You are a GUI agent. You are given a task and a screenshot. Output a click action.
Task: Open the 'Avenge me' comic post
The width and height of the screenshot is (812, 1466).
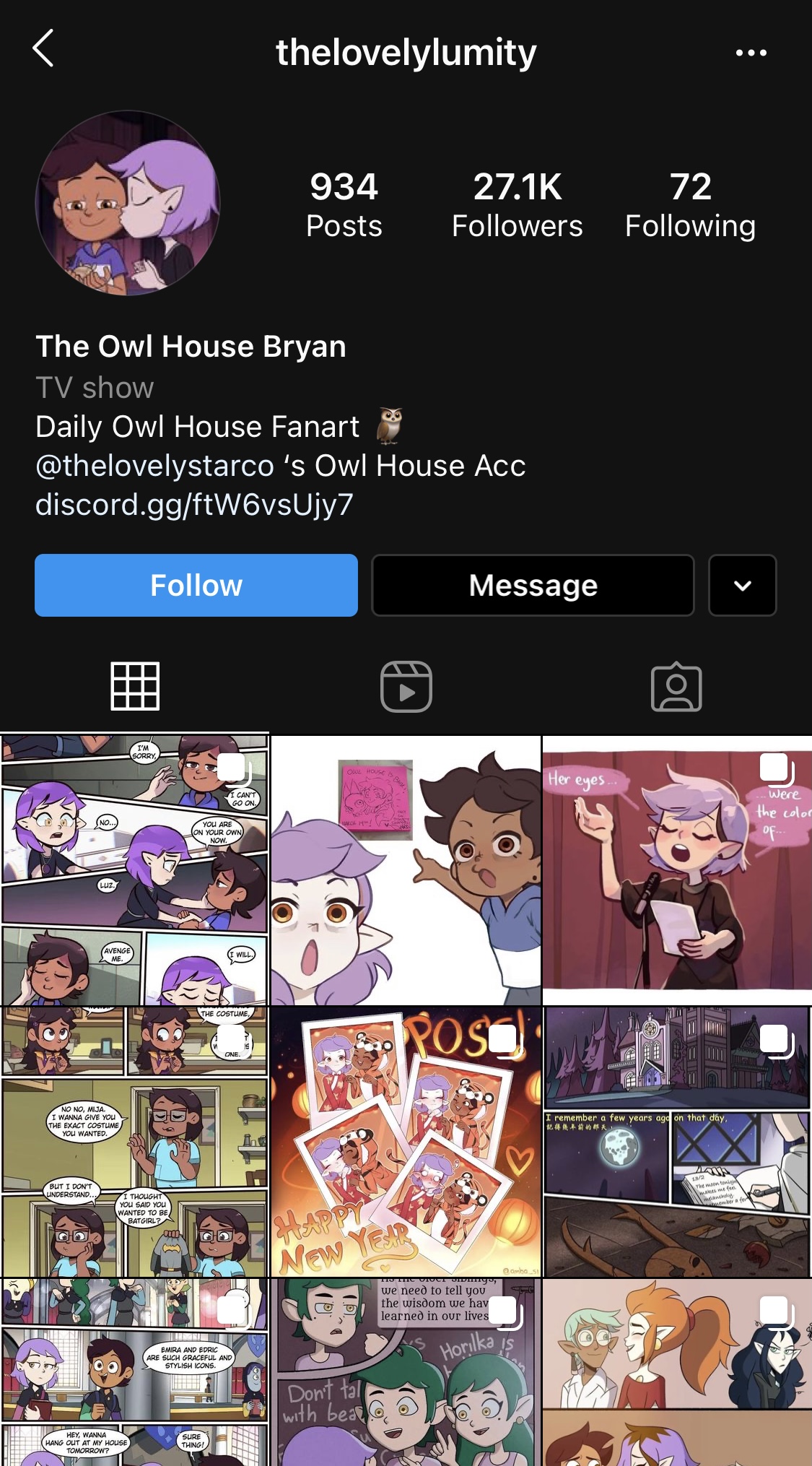134,870
